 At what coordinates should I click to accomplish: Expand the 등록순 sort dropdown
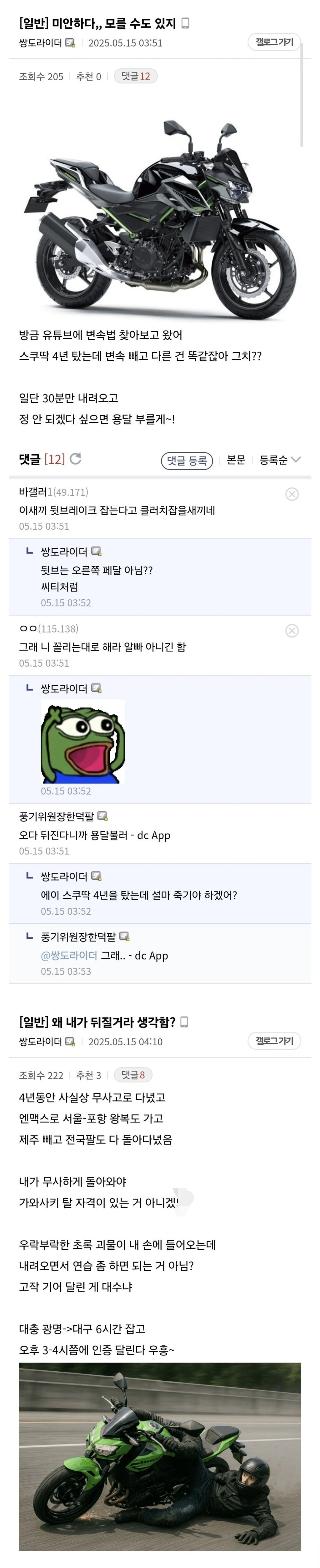point(279,460)
